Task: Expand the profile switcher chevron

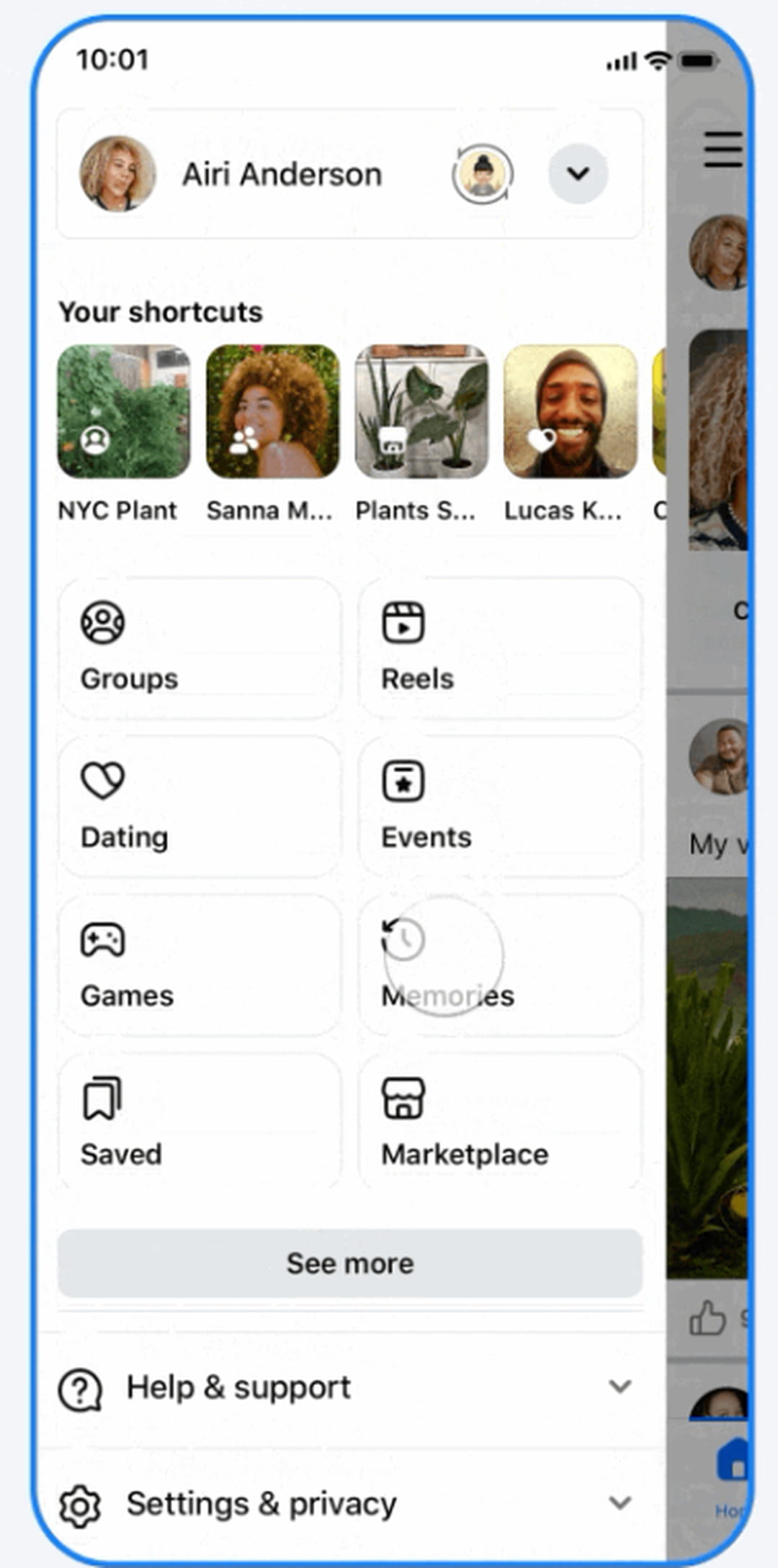Action: [x=578, y=174]
